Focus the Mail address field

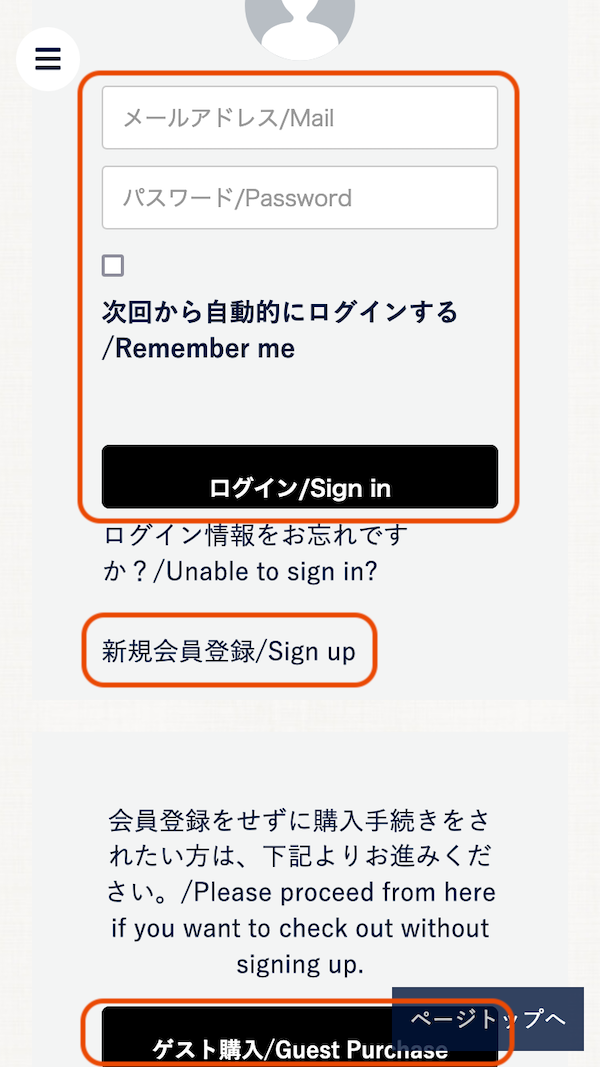click(299, 118)
